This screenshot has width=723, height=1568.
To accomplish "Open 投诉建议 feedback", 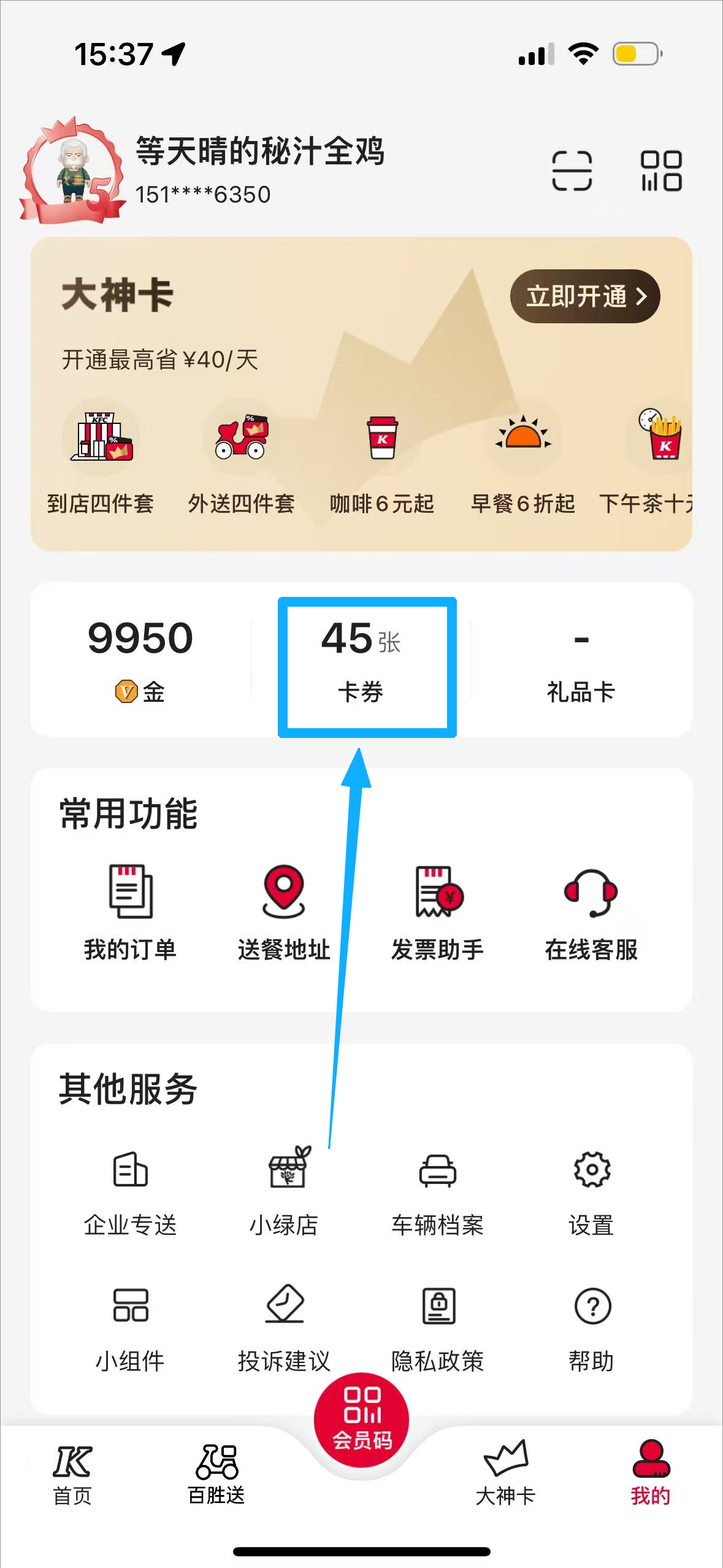I will point(284,1328).
